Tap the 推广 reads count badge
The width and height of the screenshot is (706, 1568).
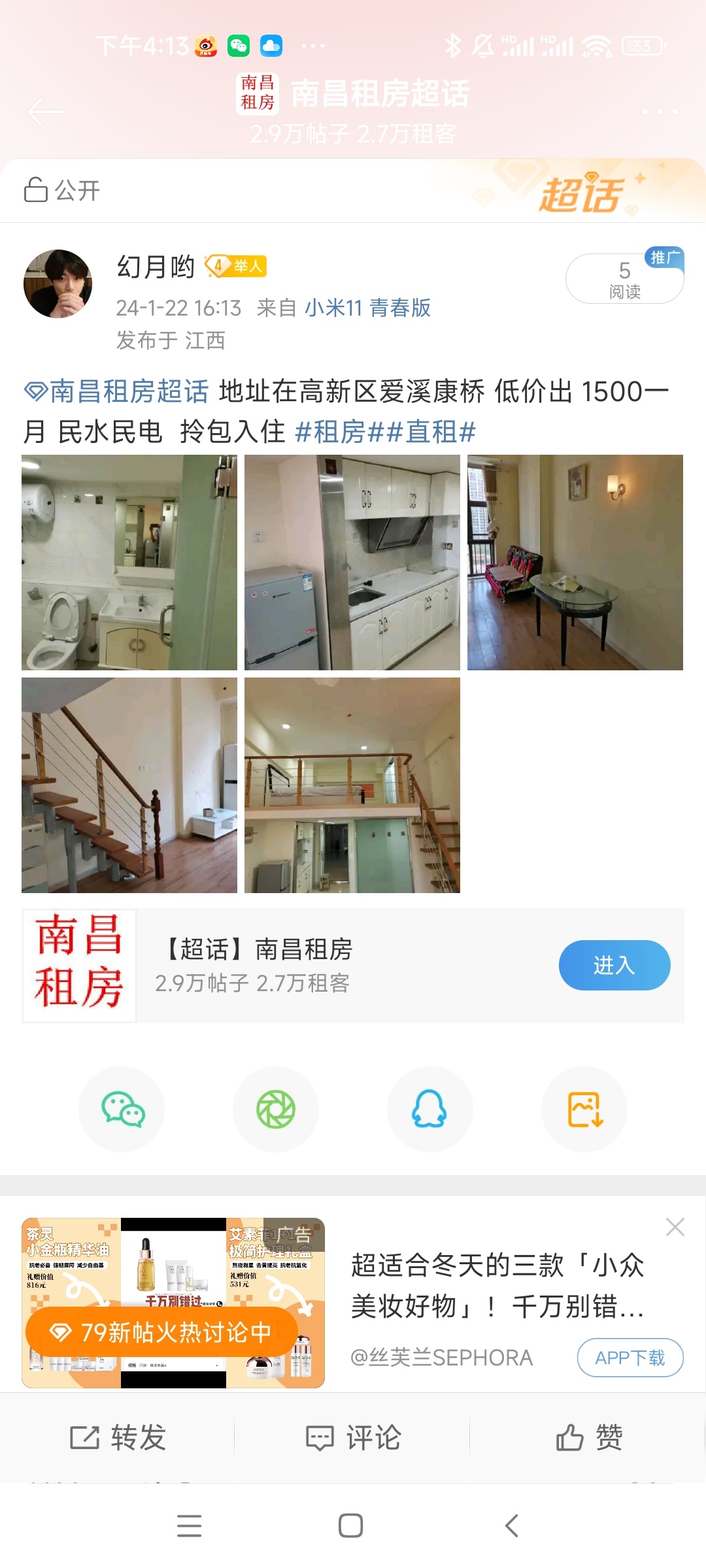(624, 279)
